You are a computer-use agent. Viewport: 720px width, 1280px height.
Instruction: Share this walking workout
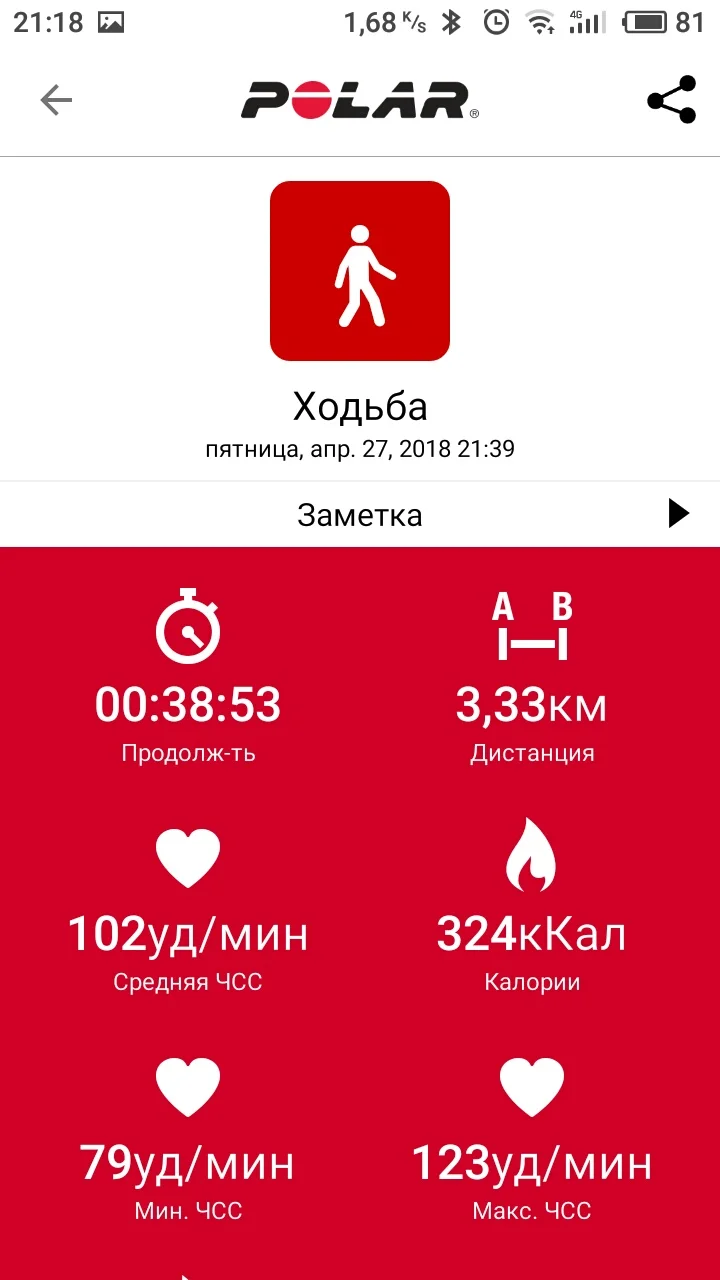coord(671,100)
